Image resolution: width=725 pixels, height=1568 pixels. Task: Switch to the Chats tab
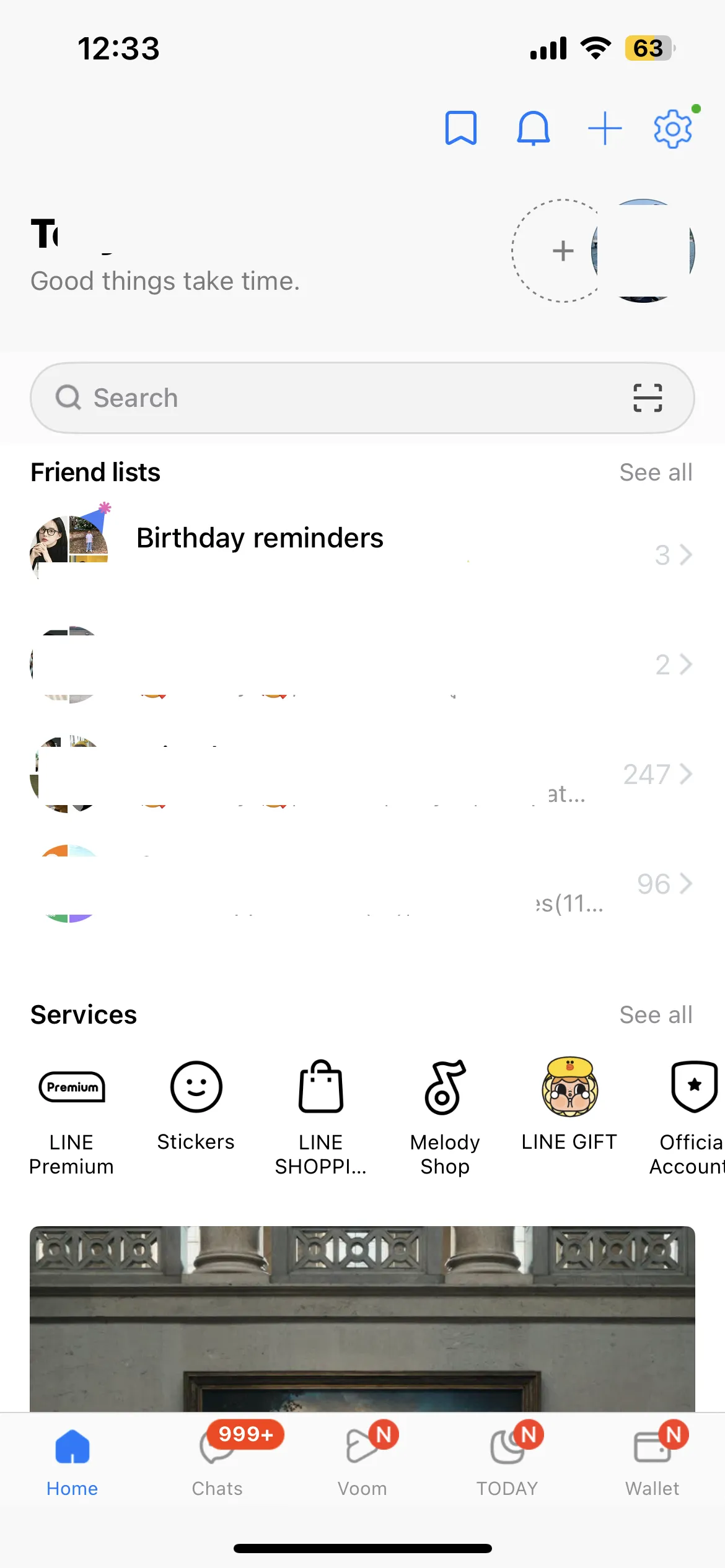(217, 1460)
